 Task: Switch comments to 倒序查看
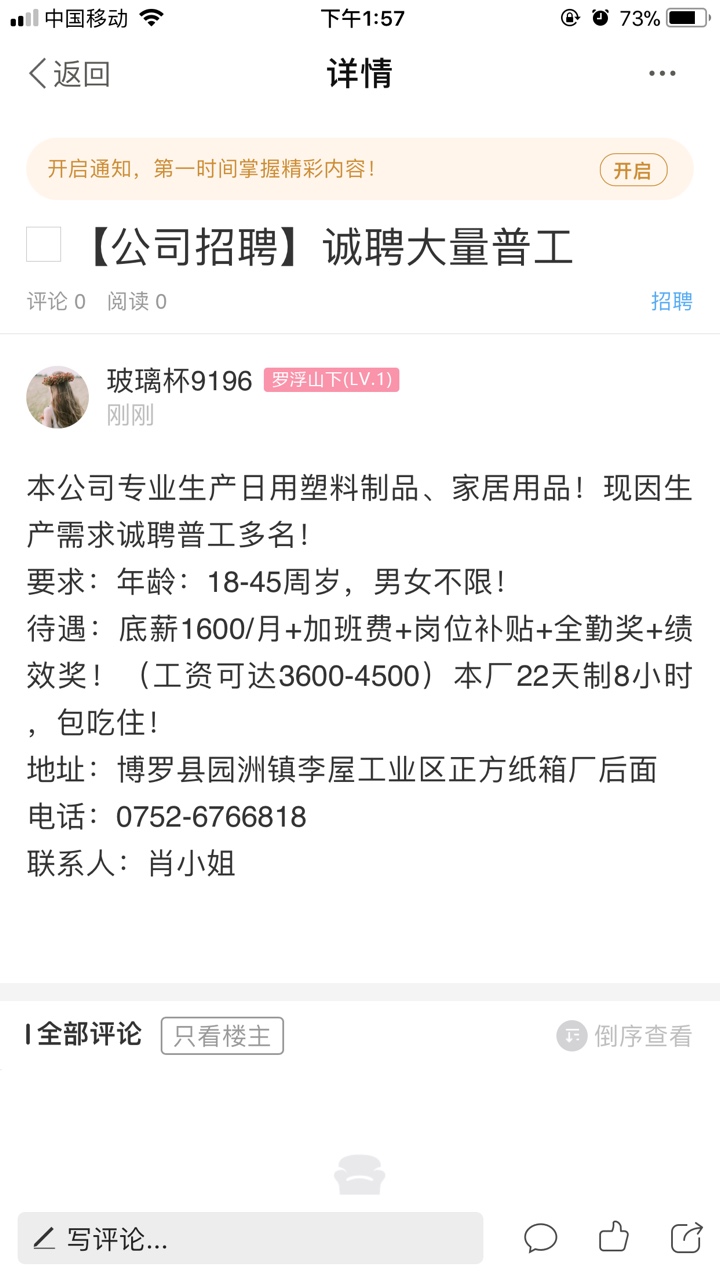click(624, 1036)
